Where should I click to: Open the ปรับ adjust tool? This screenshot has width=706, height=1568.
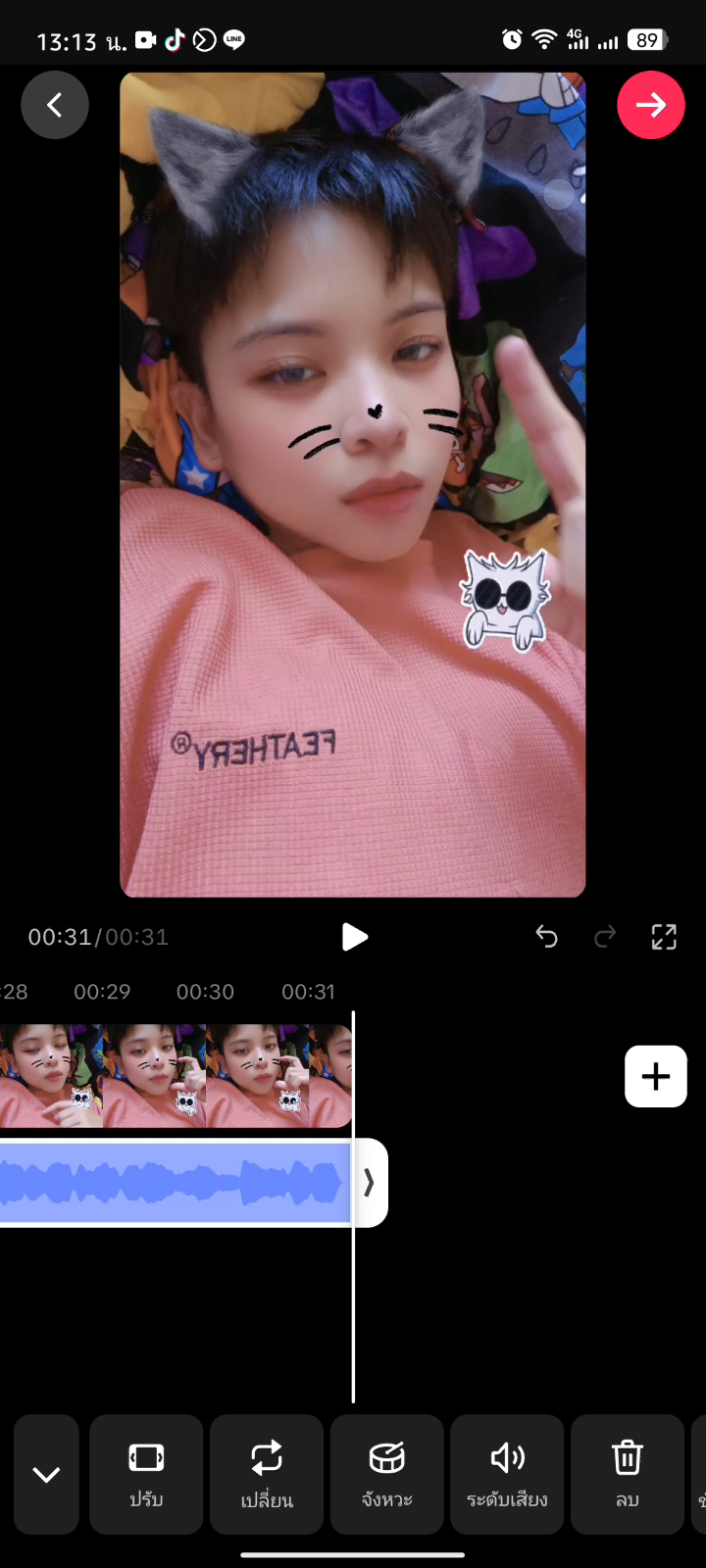pyautogui.click(x=146, y=1474)
